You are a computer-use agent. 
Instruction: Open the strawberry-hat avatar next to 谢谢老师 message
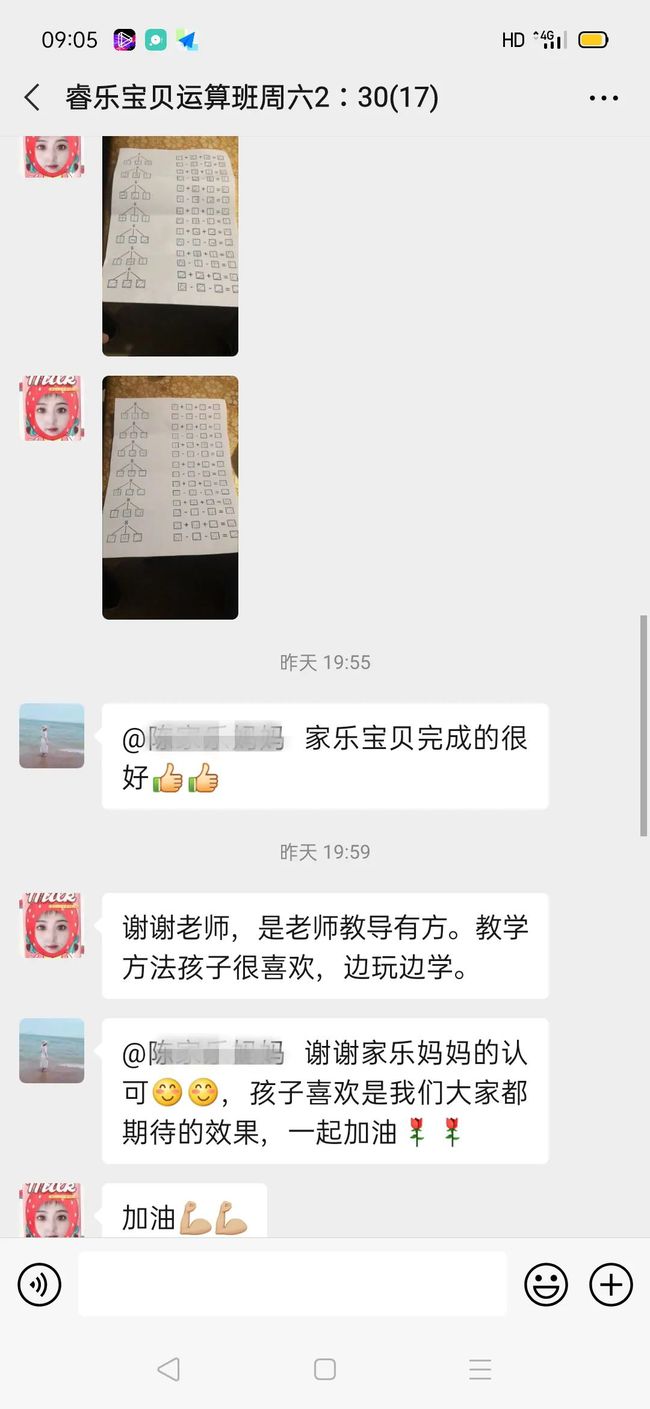point(52,925)
